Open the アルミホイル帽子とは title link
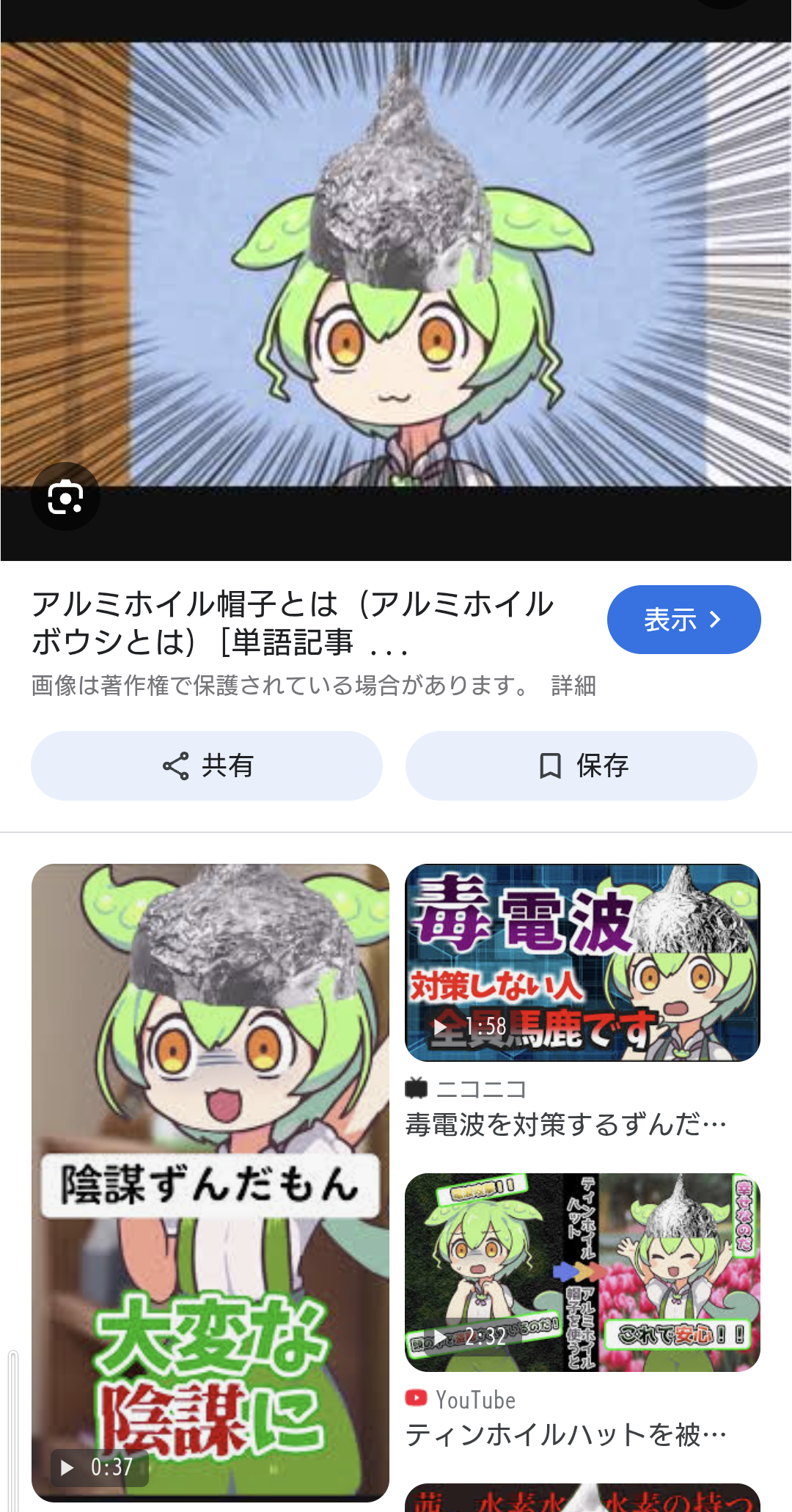The width and height of the screenshot is (792, 1512). click(x=293, y=623)
